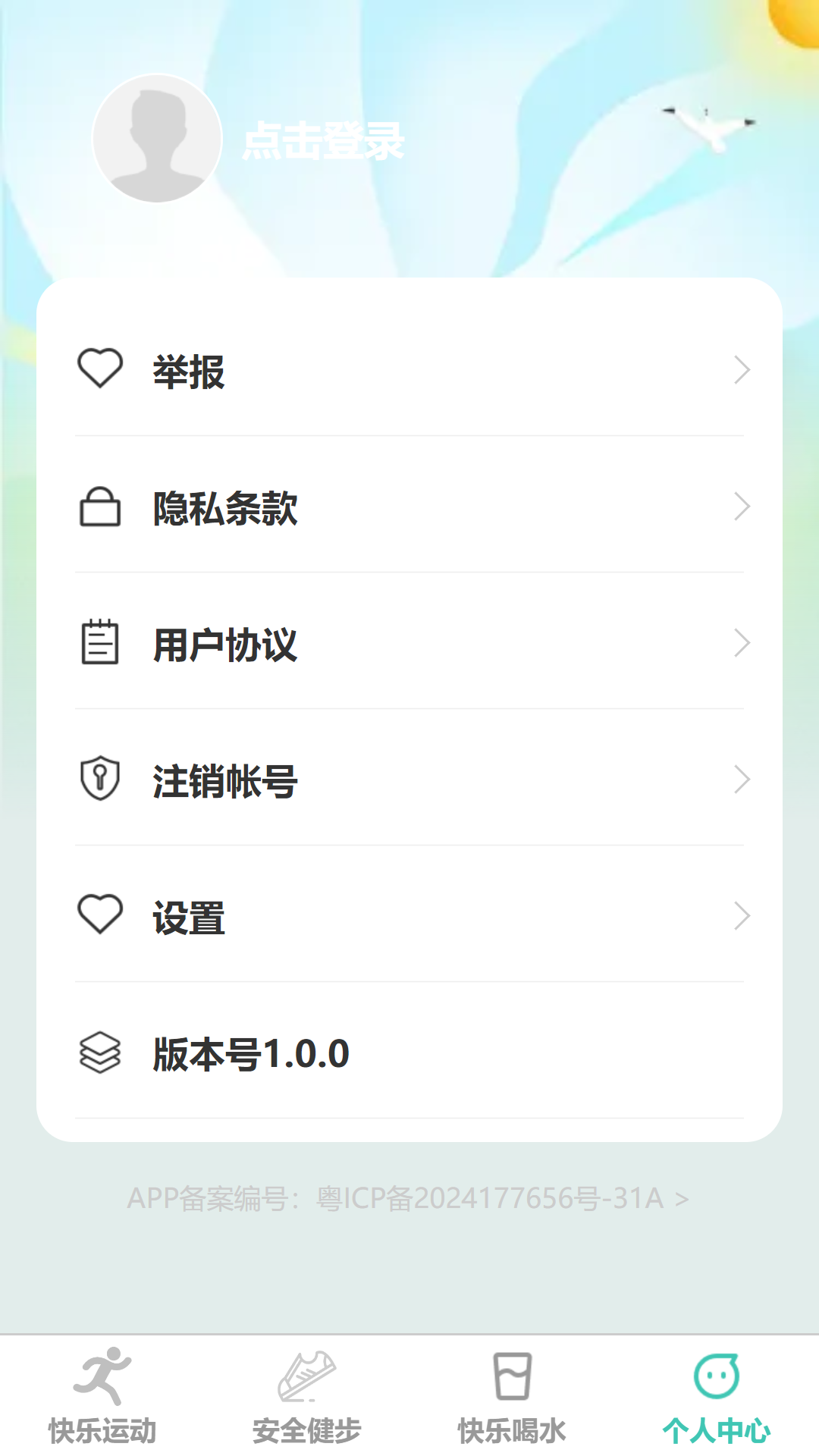
Task: Open 注销帐号 to delete account
Action: [409, 780]
